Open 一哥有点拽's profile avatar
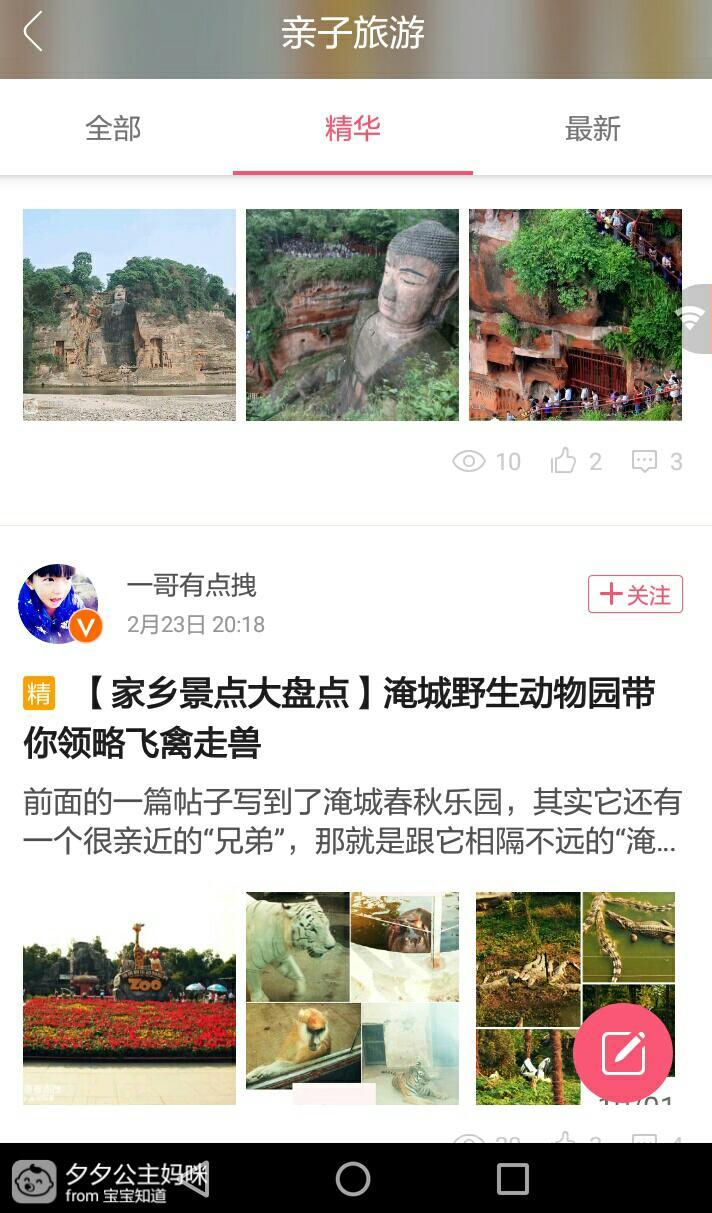 tap(59, 603)
